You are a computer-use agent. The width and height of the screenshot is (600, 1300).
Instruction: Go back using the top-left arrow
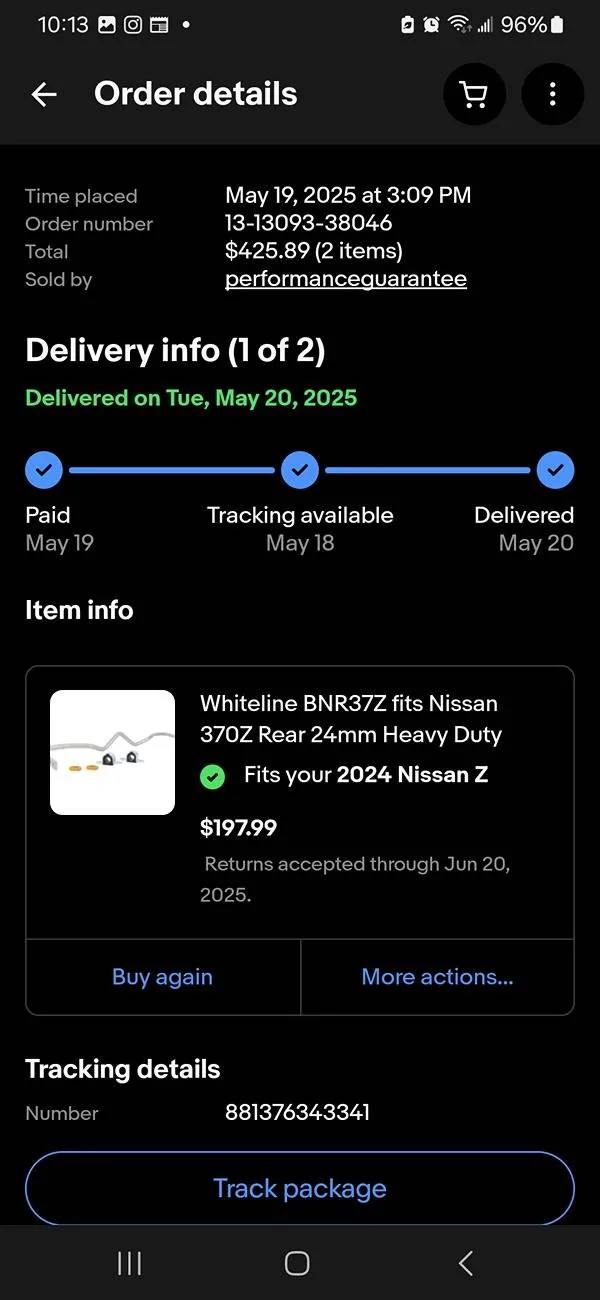point(44,94)
